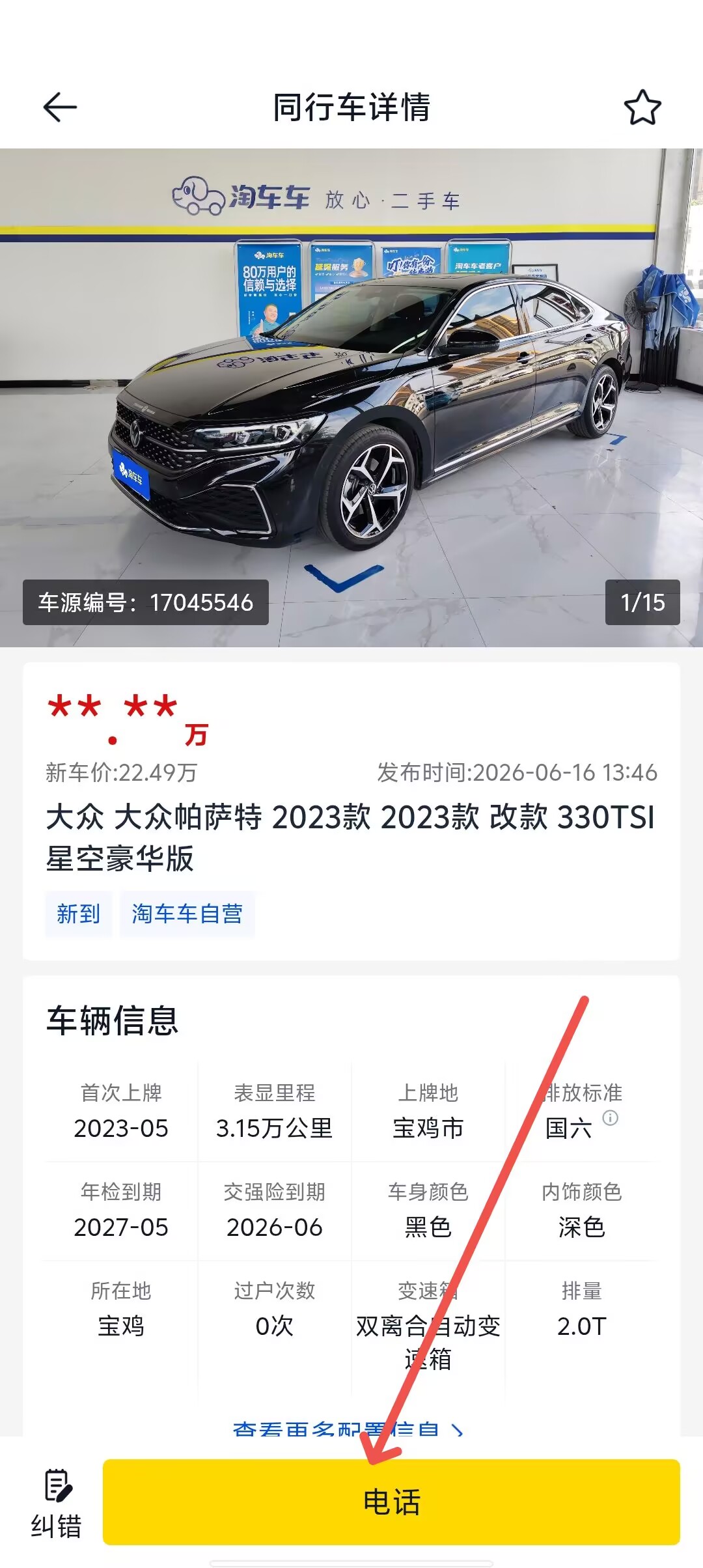703x1568 pixels.
Task: Open the 查看更多配置信息 link
Action: click(348, 1429)
